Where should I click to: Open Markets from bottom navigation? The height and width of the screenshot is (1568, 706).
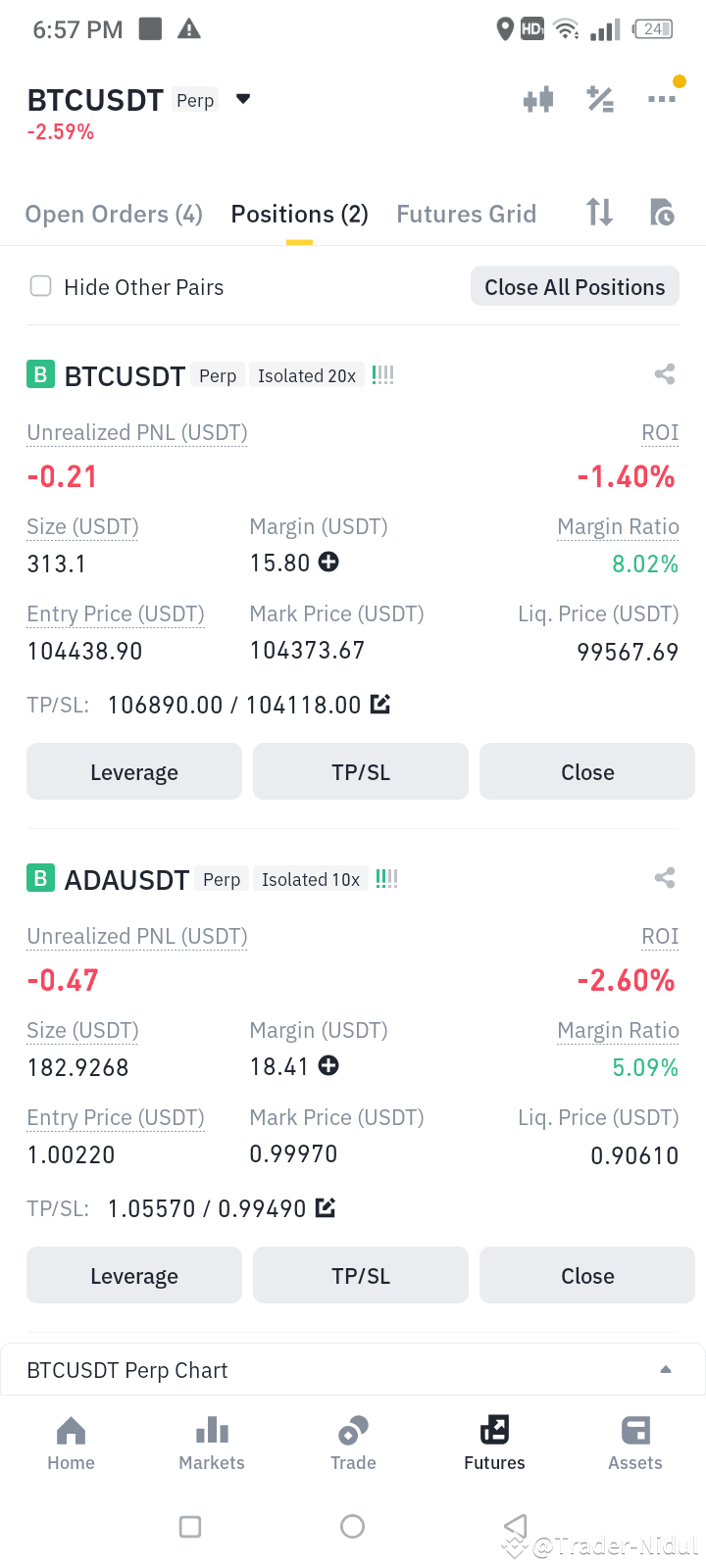pyautogui.click(x=211, y=1444)
